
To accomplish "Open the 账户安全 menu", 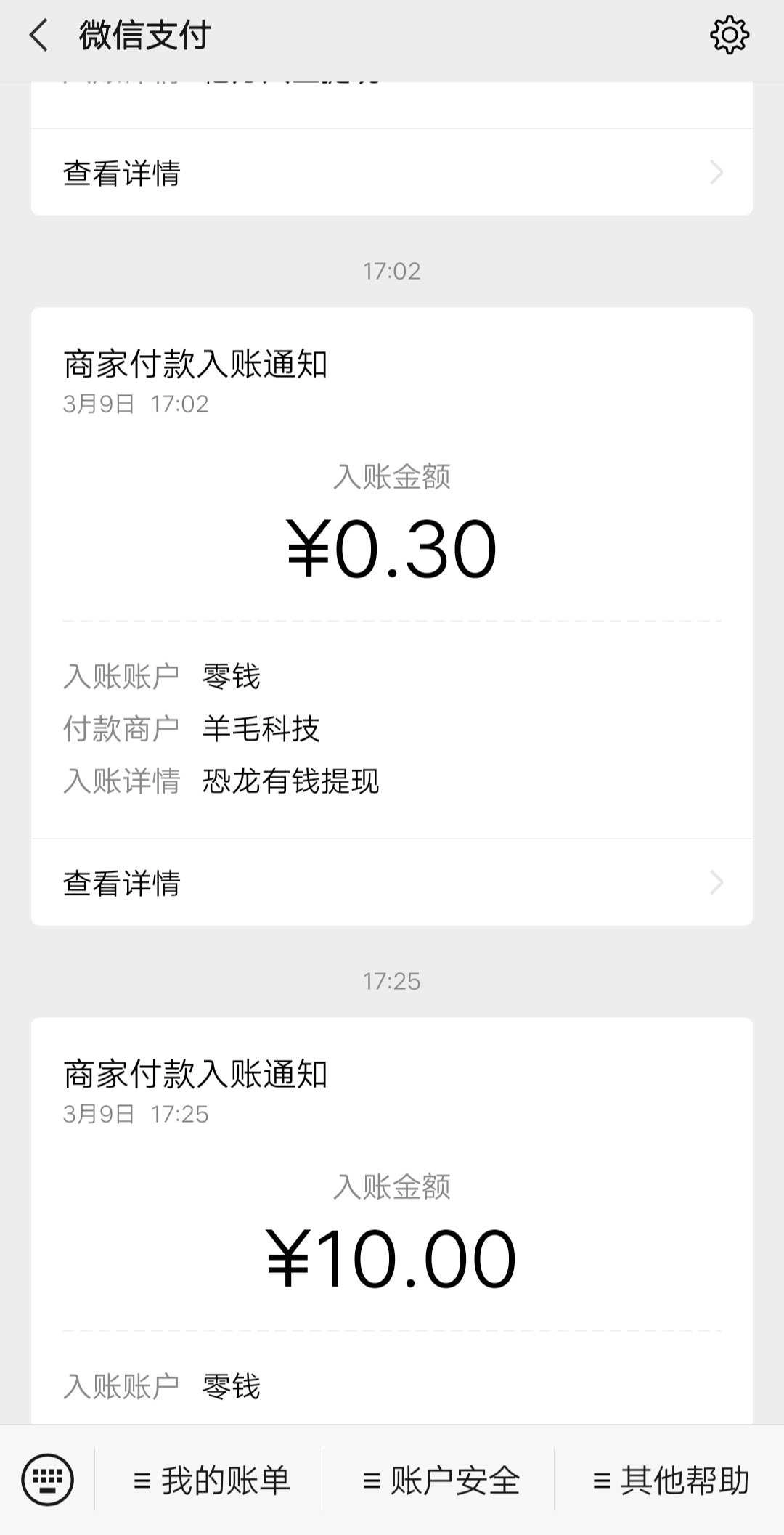I will tap(441, 1481).
